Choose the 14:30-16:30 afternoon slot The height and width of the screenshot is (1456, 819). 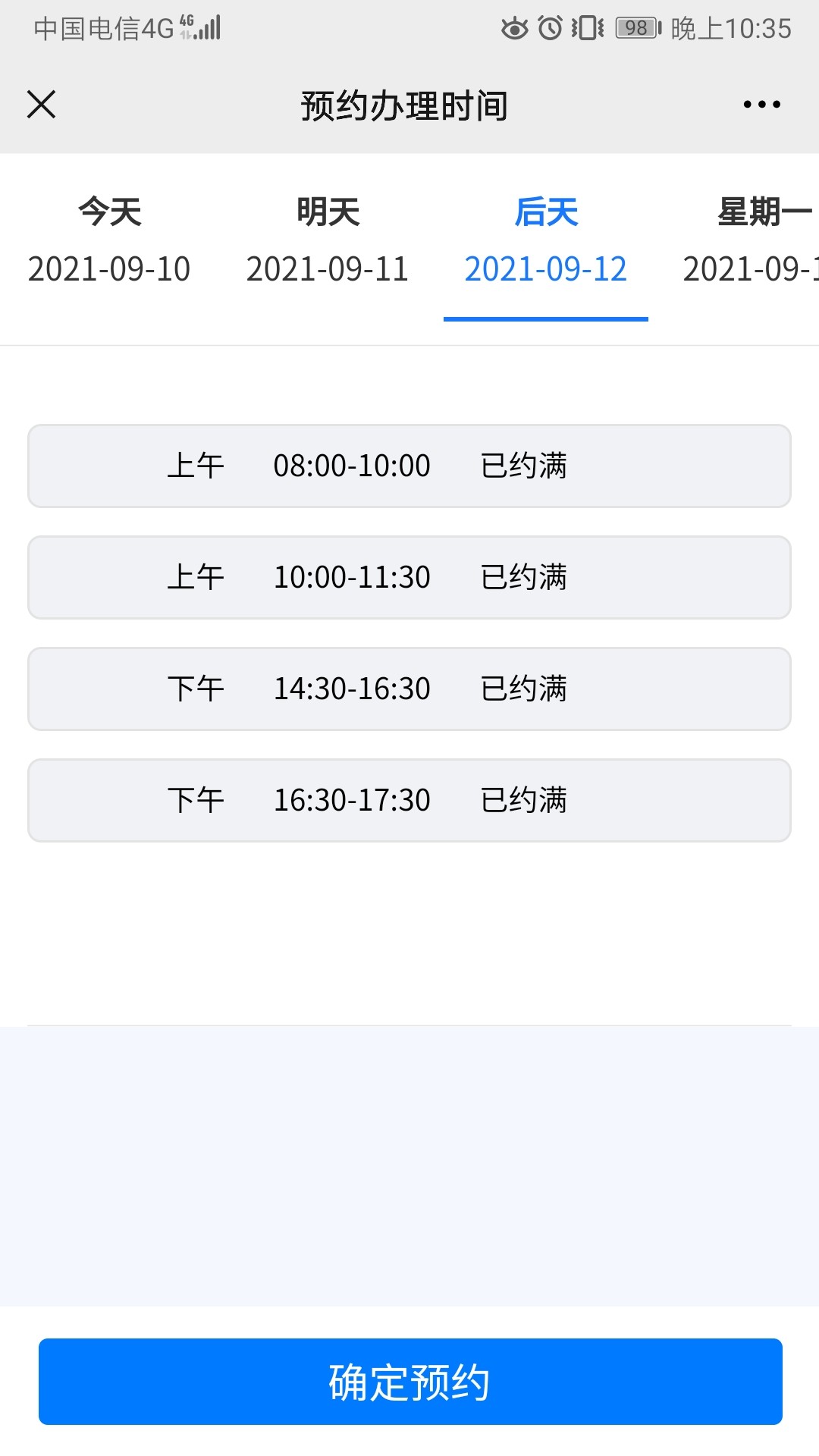[x=409, y=689]
